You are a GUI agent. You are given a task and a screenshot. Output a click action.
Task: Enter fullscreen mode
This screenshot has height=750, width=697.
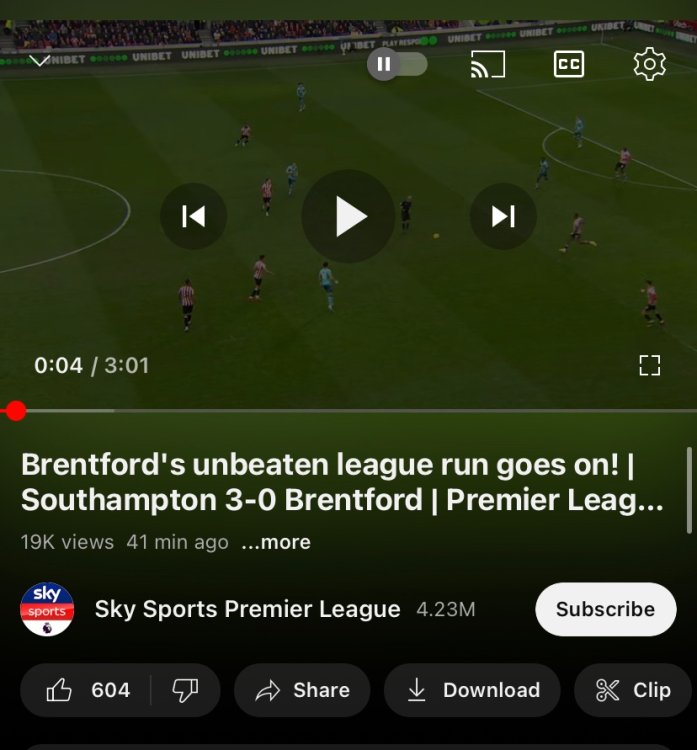[650, 365]
